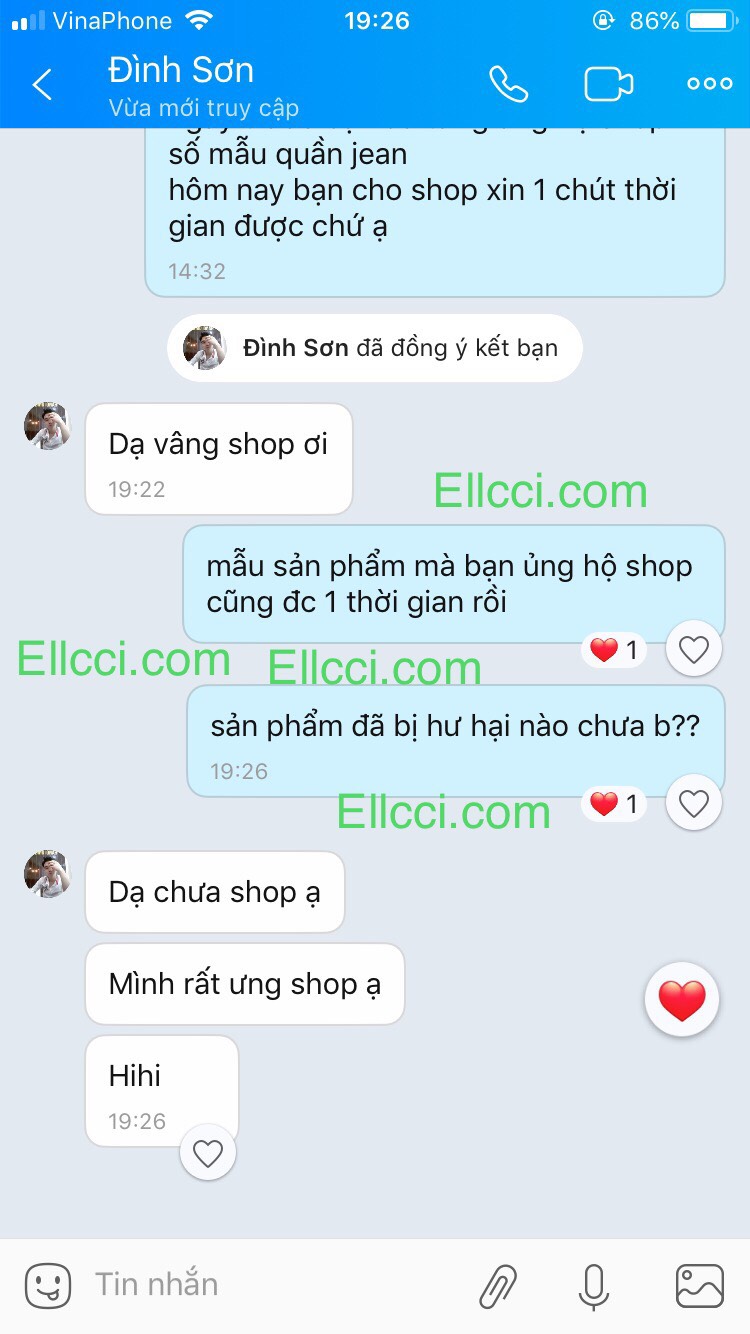Open the sticker emoji picker

(47, 1286)
